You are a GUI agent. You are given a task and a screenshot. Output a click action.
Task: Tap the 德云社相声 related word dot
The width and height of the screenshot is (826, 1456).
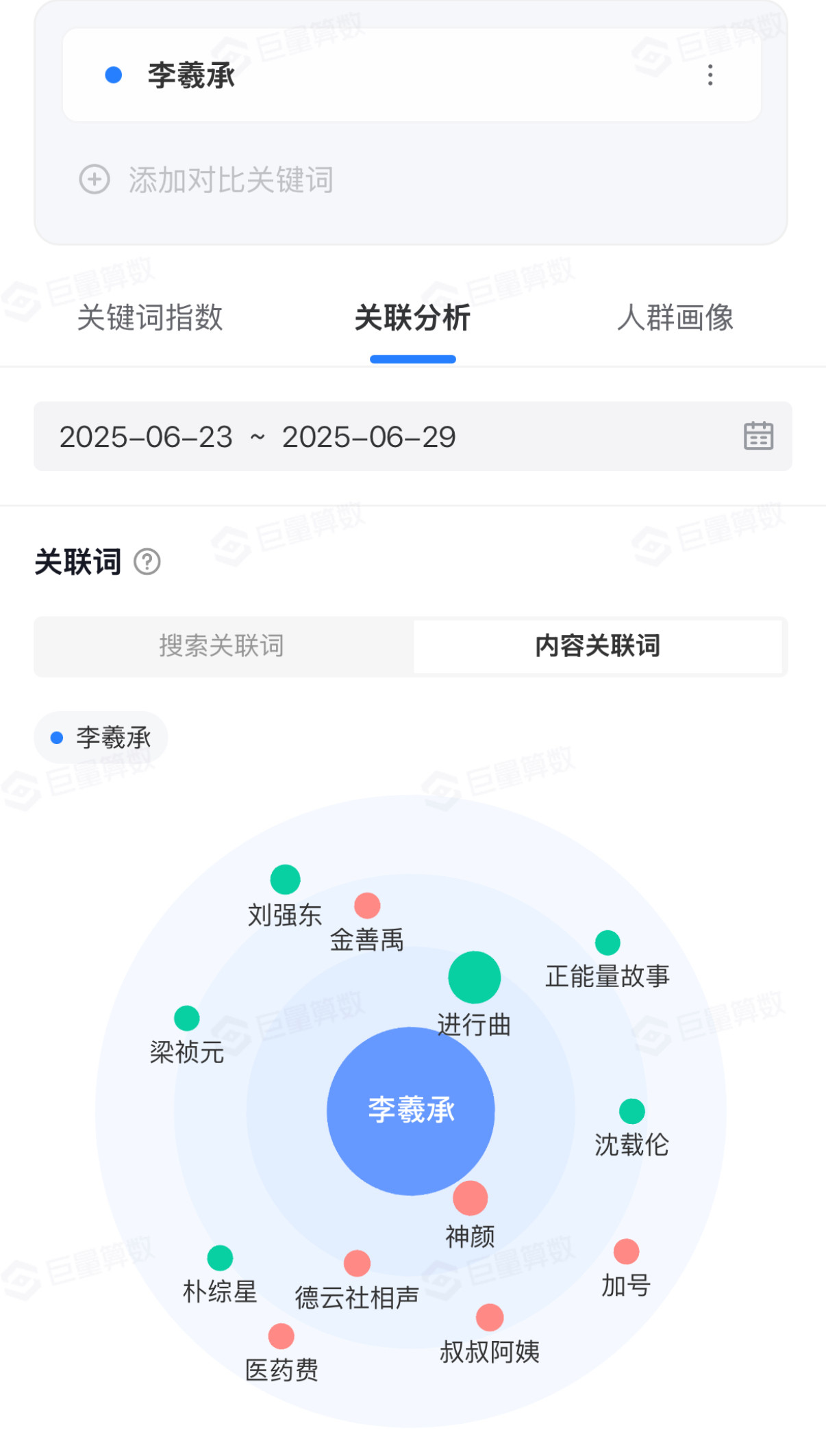[x=357, y=1264]
